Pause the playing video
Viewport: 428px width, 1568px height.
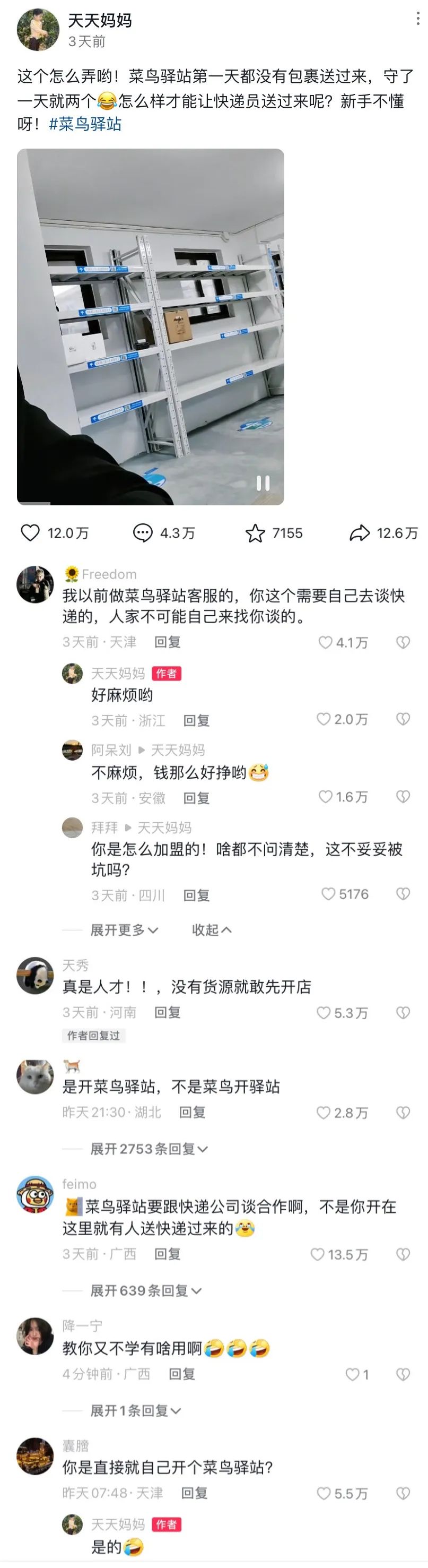[263, 483]
